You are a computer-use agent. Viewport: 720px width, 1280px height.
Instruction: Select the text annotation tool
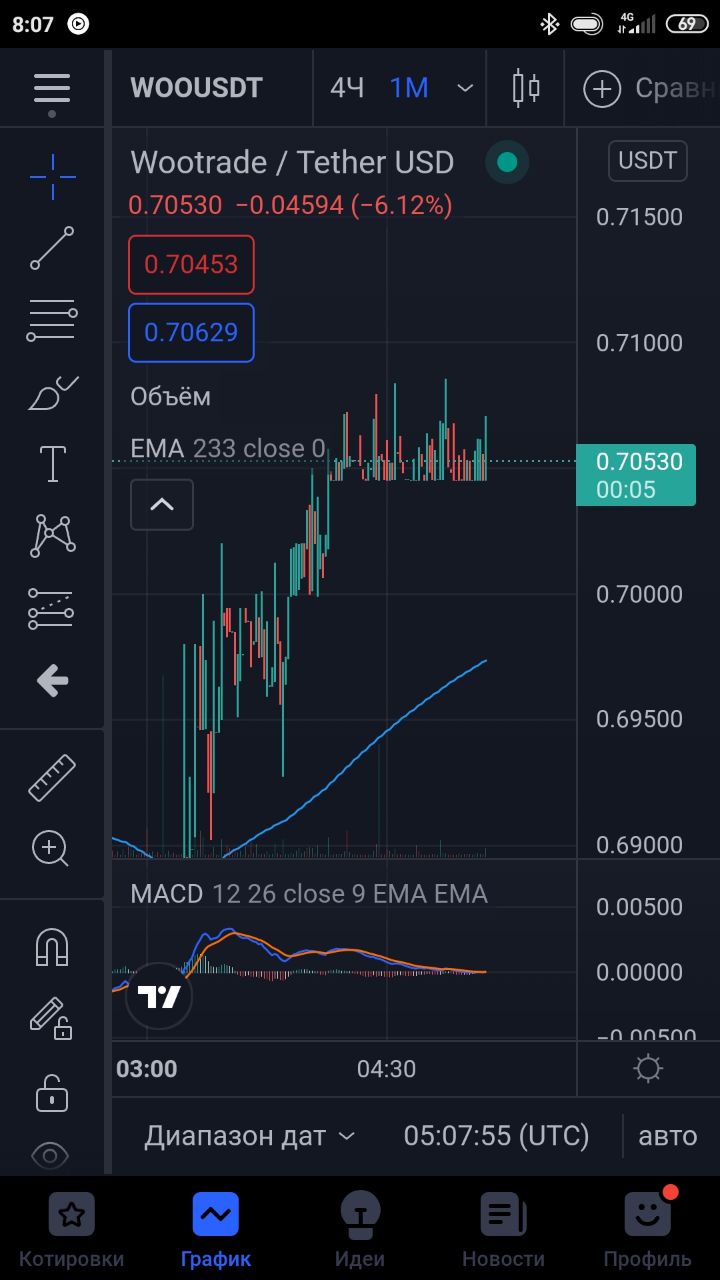(52, 464)
